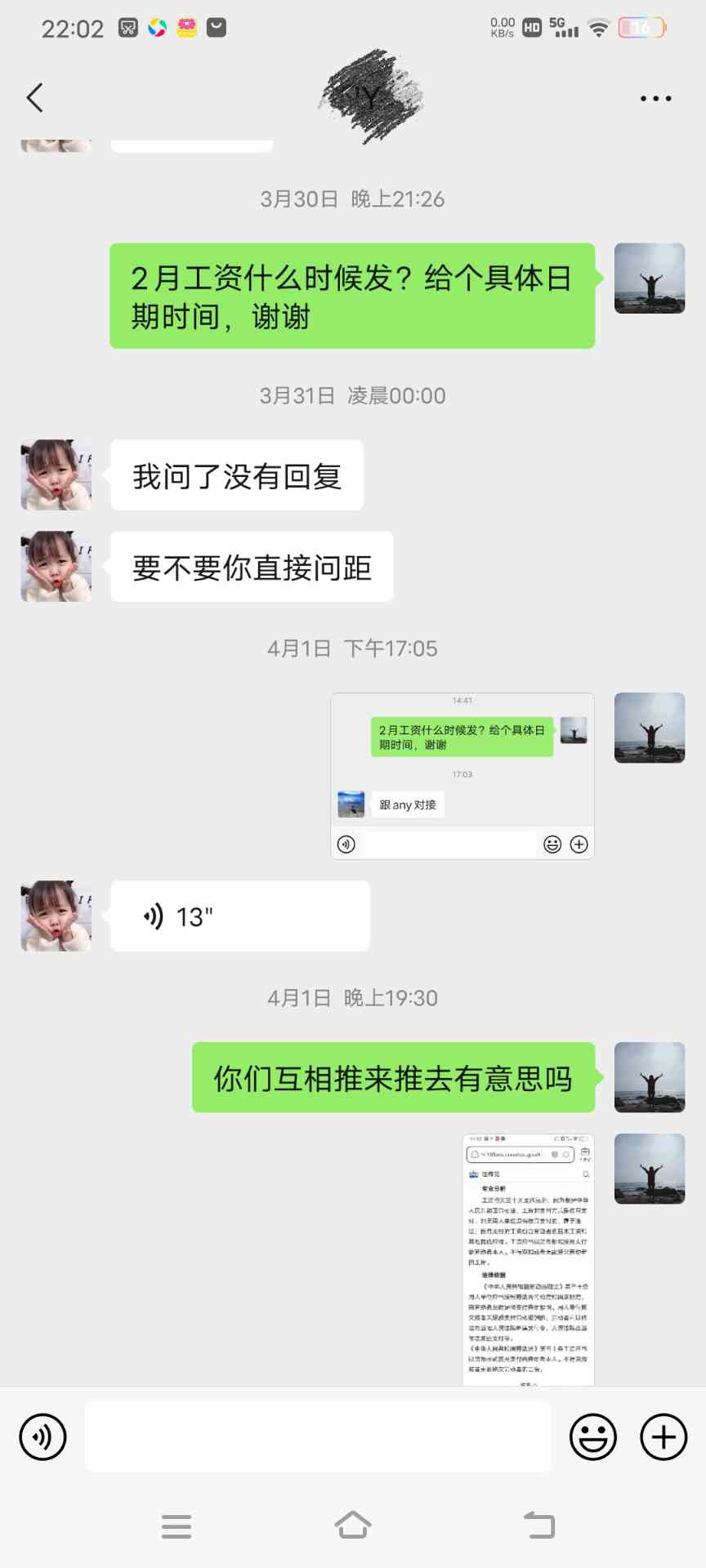
Task: Switch to voice input mode
Action: pos(42,1437)
